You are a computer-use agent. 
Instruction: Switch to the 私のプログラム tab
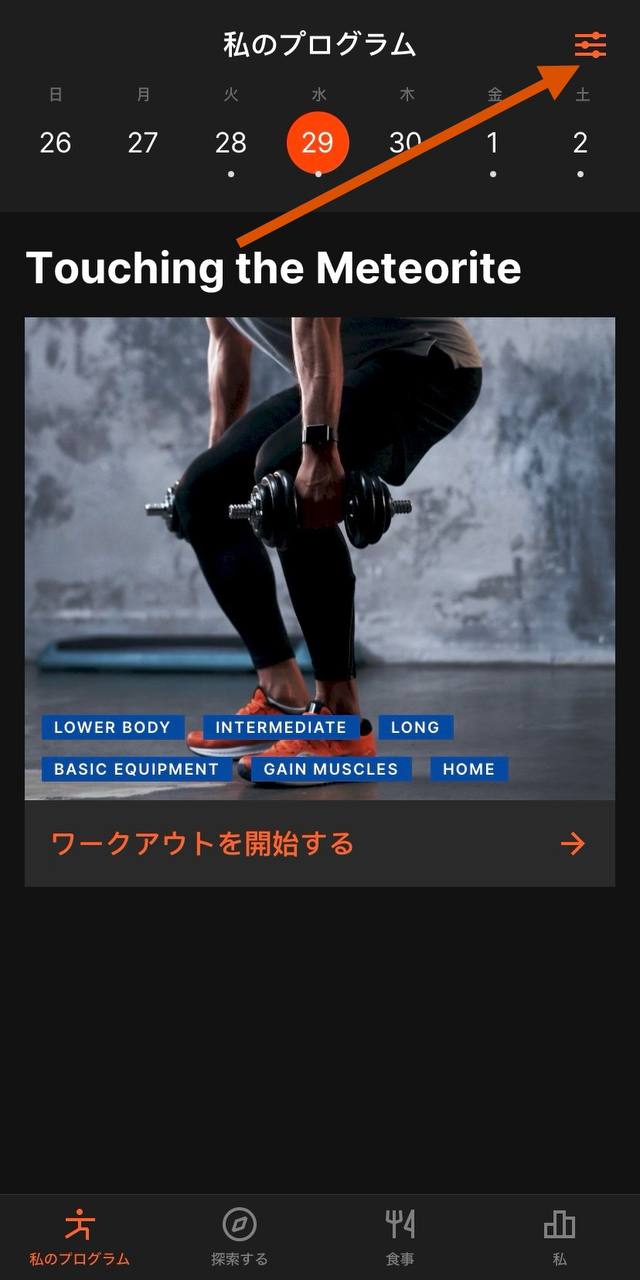79,1236
